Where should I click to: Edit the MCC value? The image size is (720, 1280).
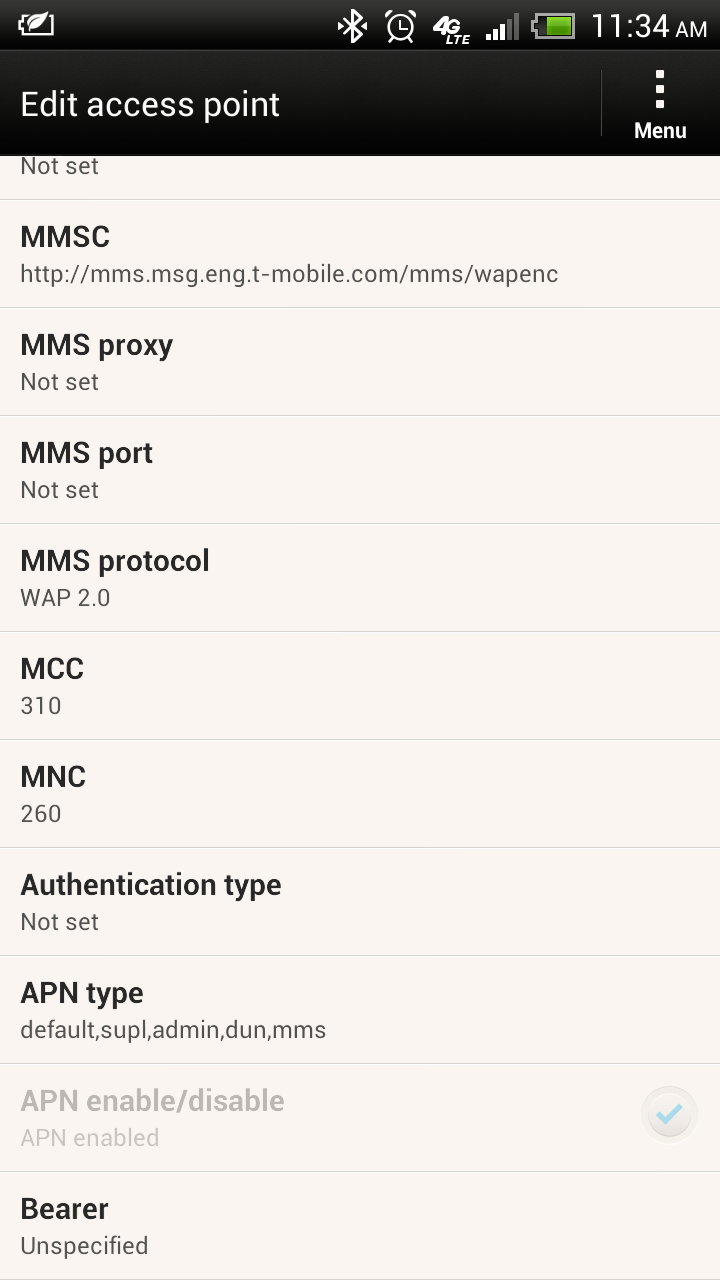tap(360, 686)
